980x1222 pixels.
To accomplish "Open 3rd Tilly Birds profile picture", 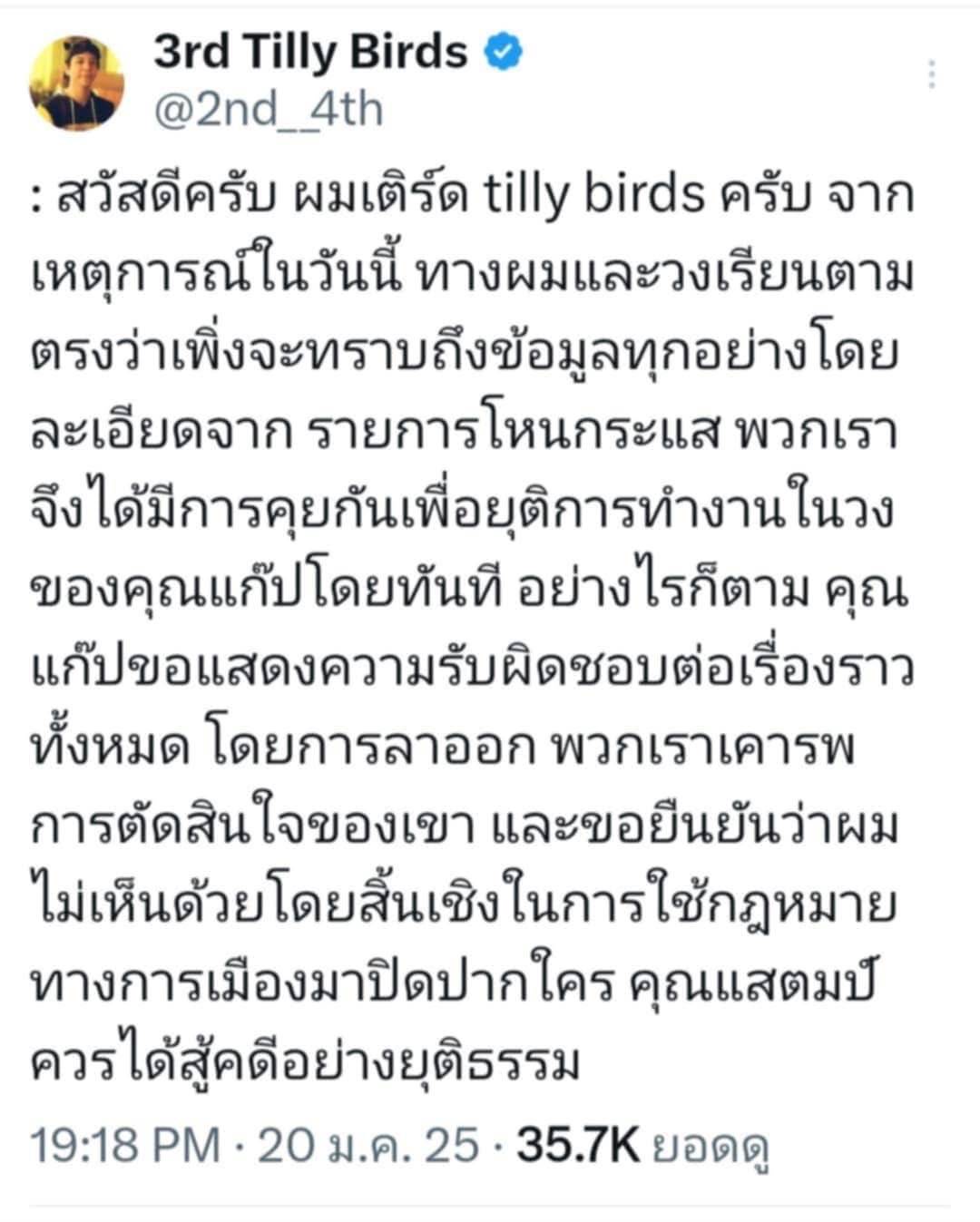I will tap(77, 83).
